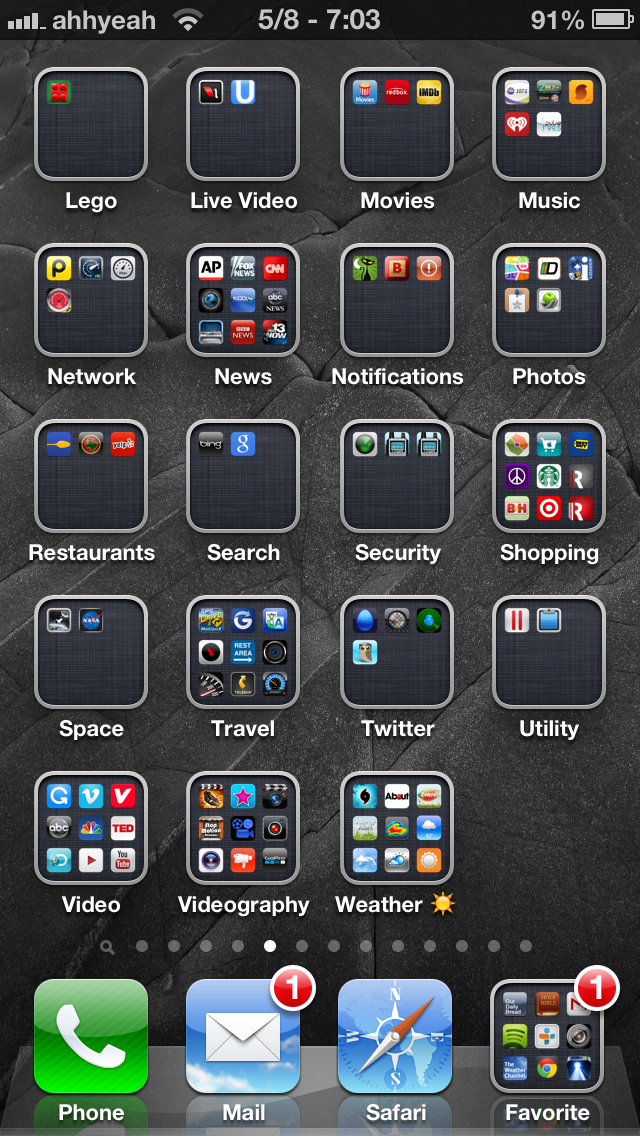Open the Music folder
This screenshot has height=1136, width=640.
click(x=549, y=124)
